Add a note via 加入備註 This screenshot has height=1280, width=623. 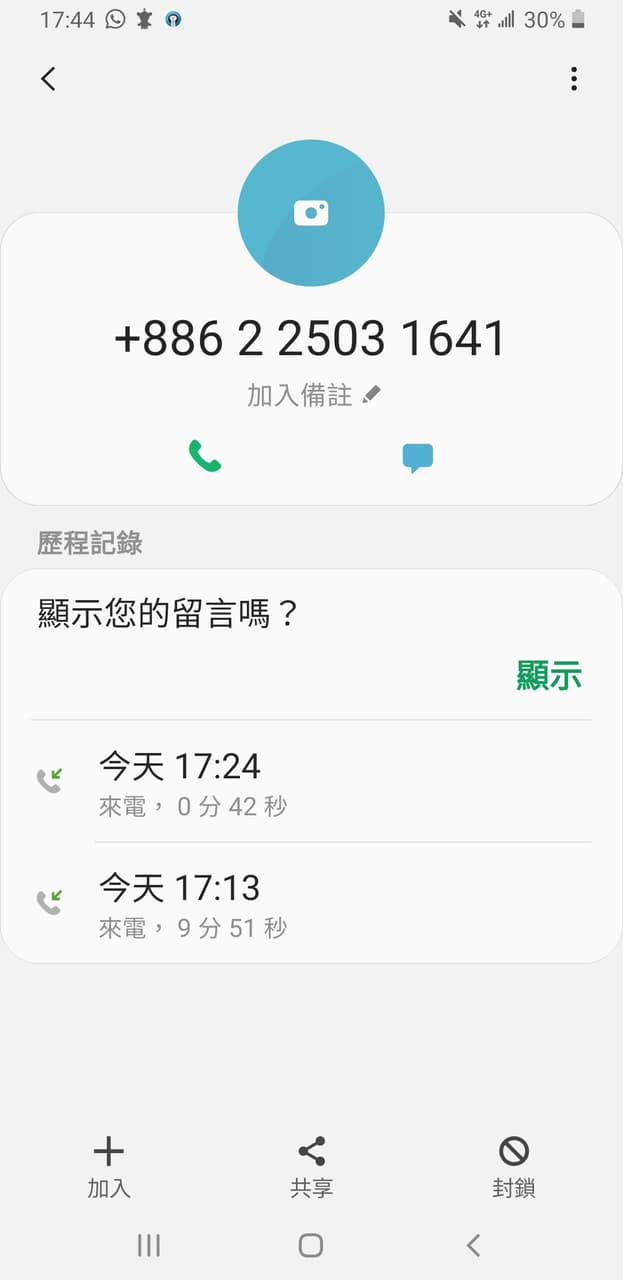pyautogui.click(x=314, y=395)
